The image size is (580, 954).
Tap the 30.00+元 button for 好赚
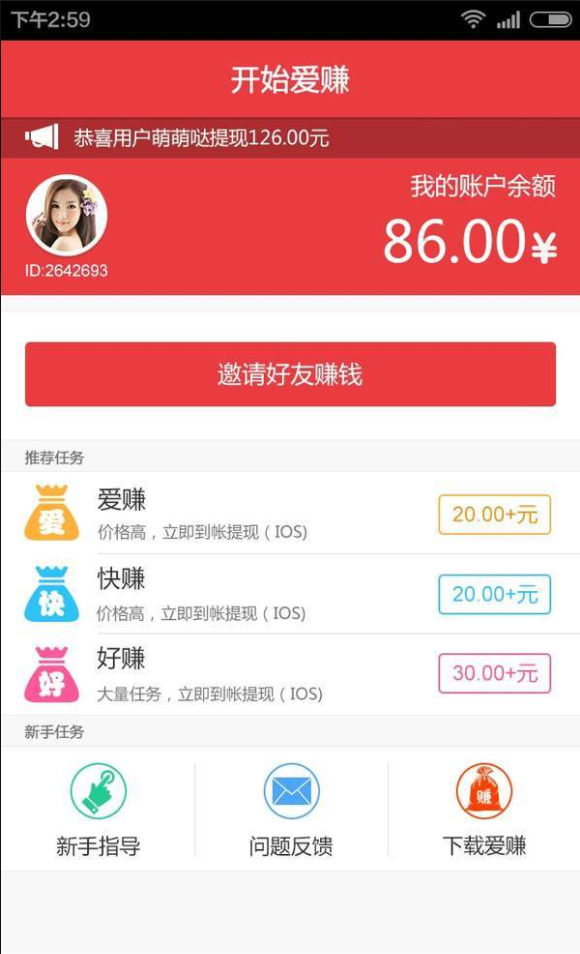[494, 674]
